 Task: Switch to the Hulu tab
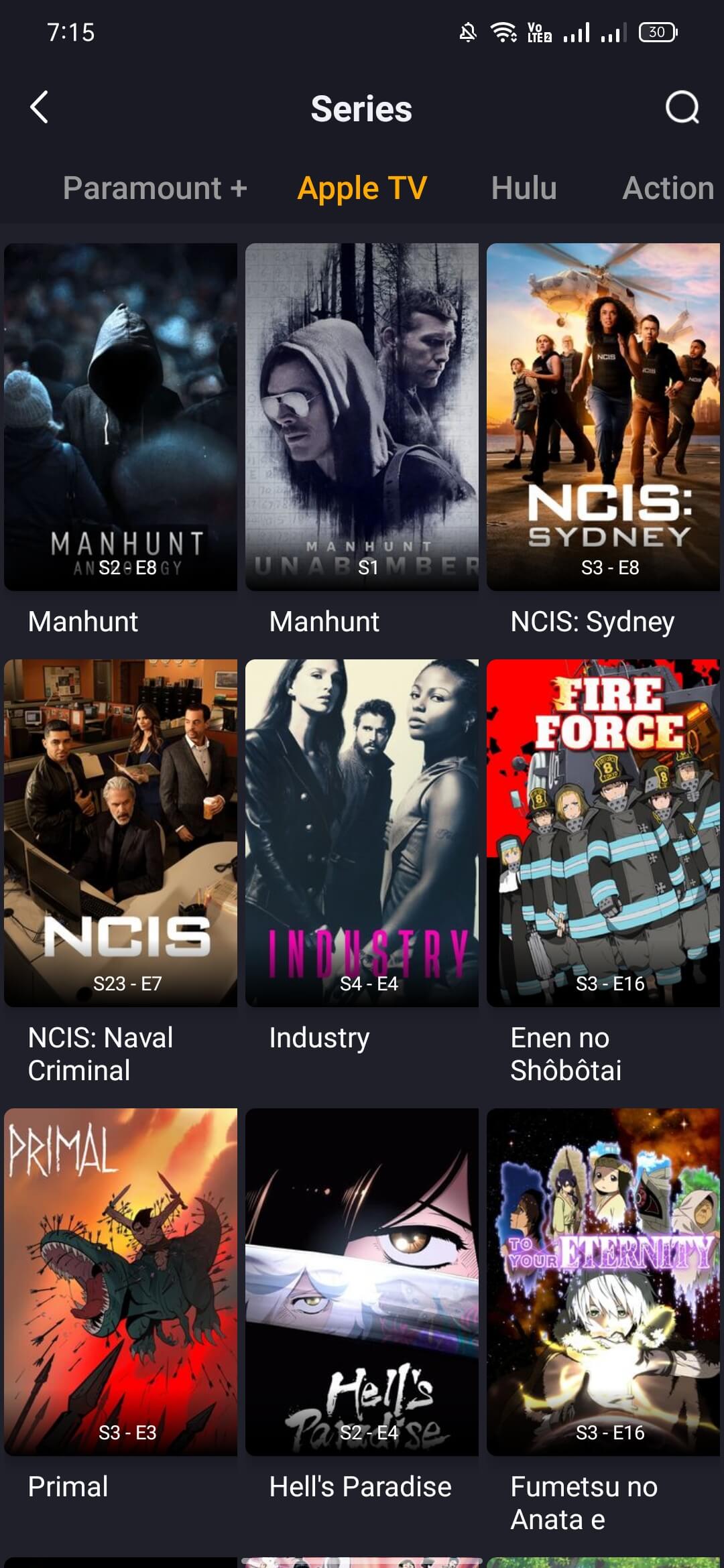coord(524,188)
